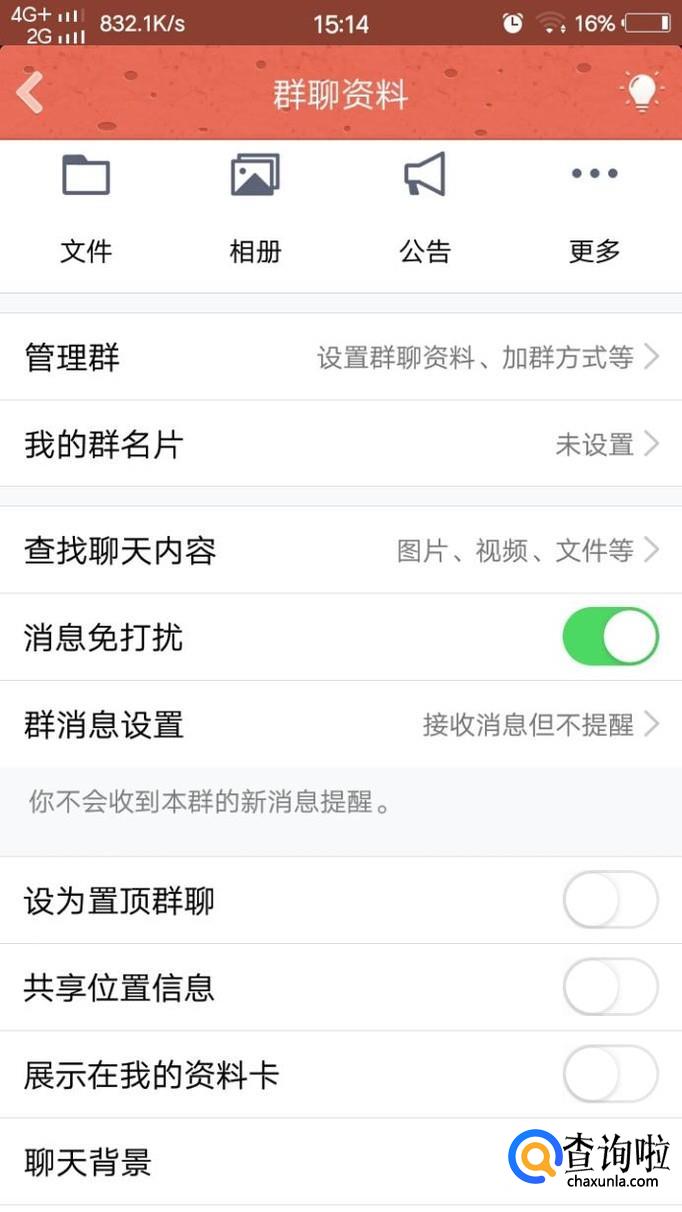This screenshot has height=1212, width=682.
Task: Turn on 共享位置信息 switch
Action: [610, 988]
